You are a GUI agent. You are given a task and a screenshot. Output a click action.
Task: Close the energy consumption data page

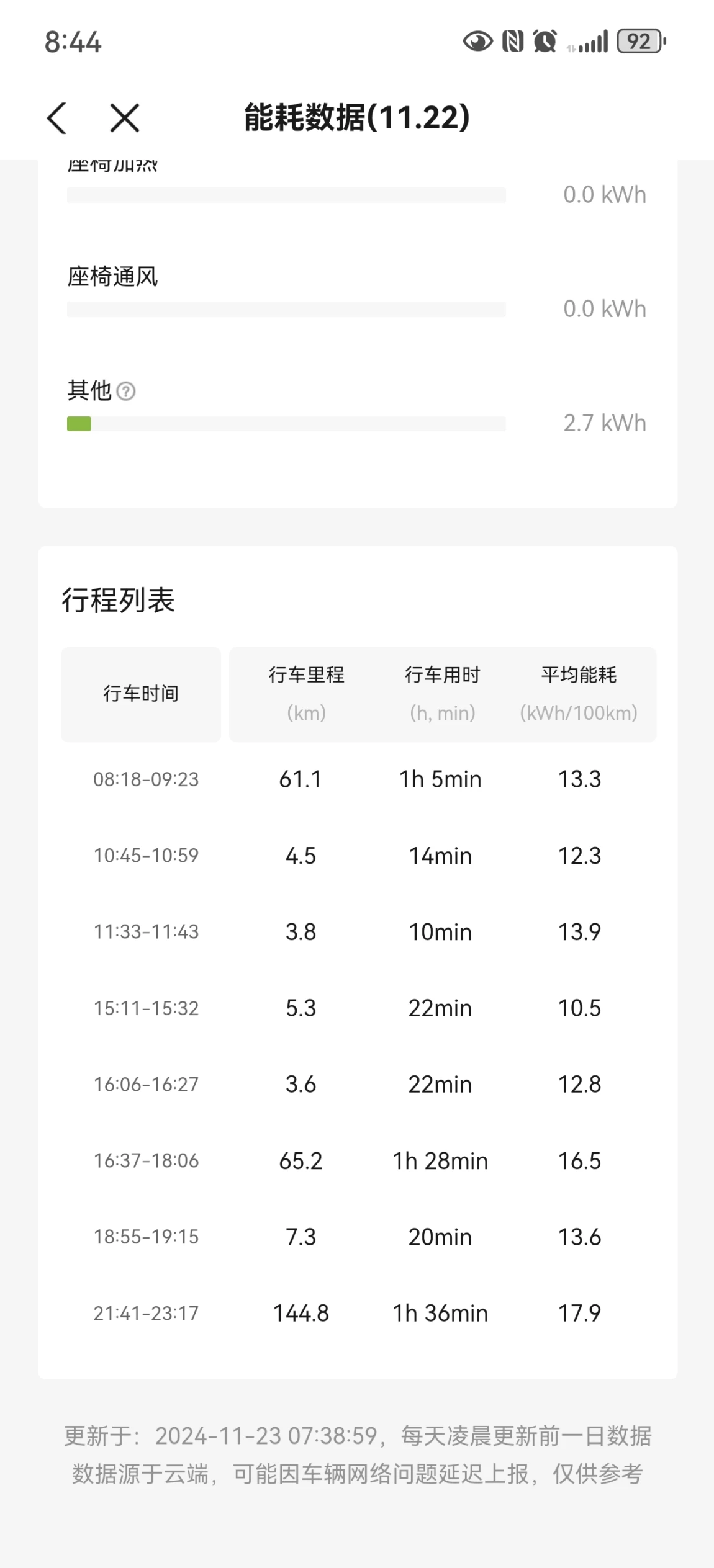tap(124, 118)
